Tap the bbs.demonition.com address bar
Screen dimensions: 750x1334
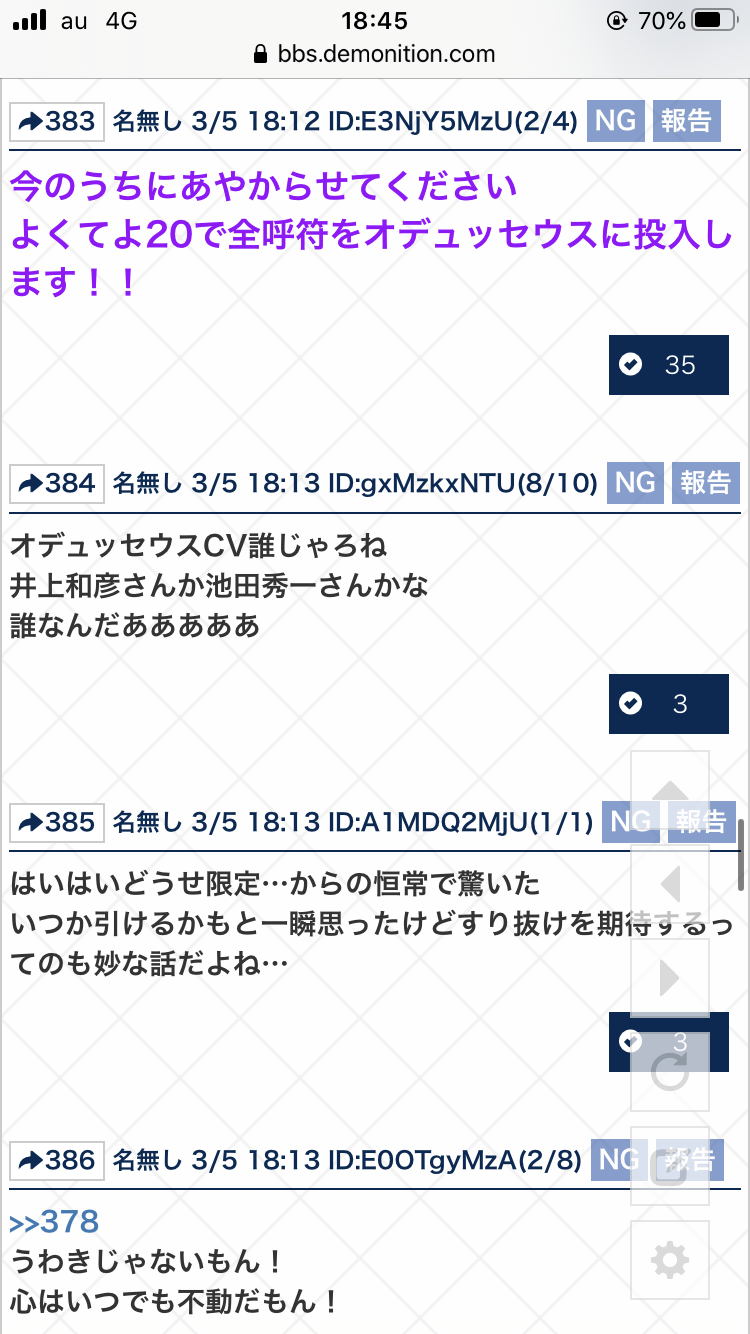(375, 53)
